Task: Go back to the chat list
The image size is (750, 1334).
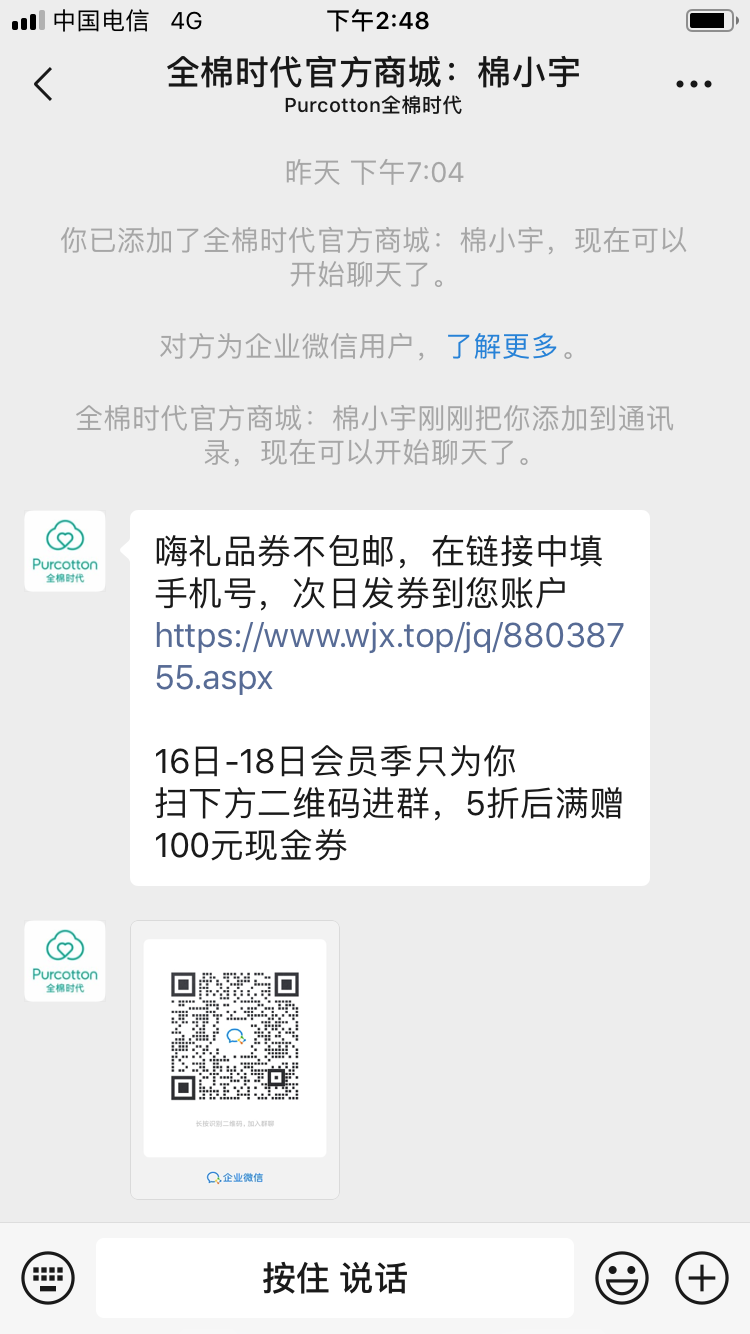Action: pyautogui.click(x=43, y=84)
